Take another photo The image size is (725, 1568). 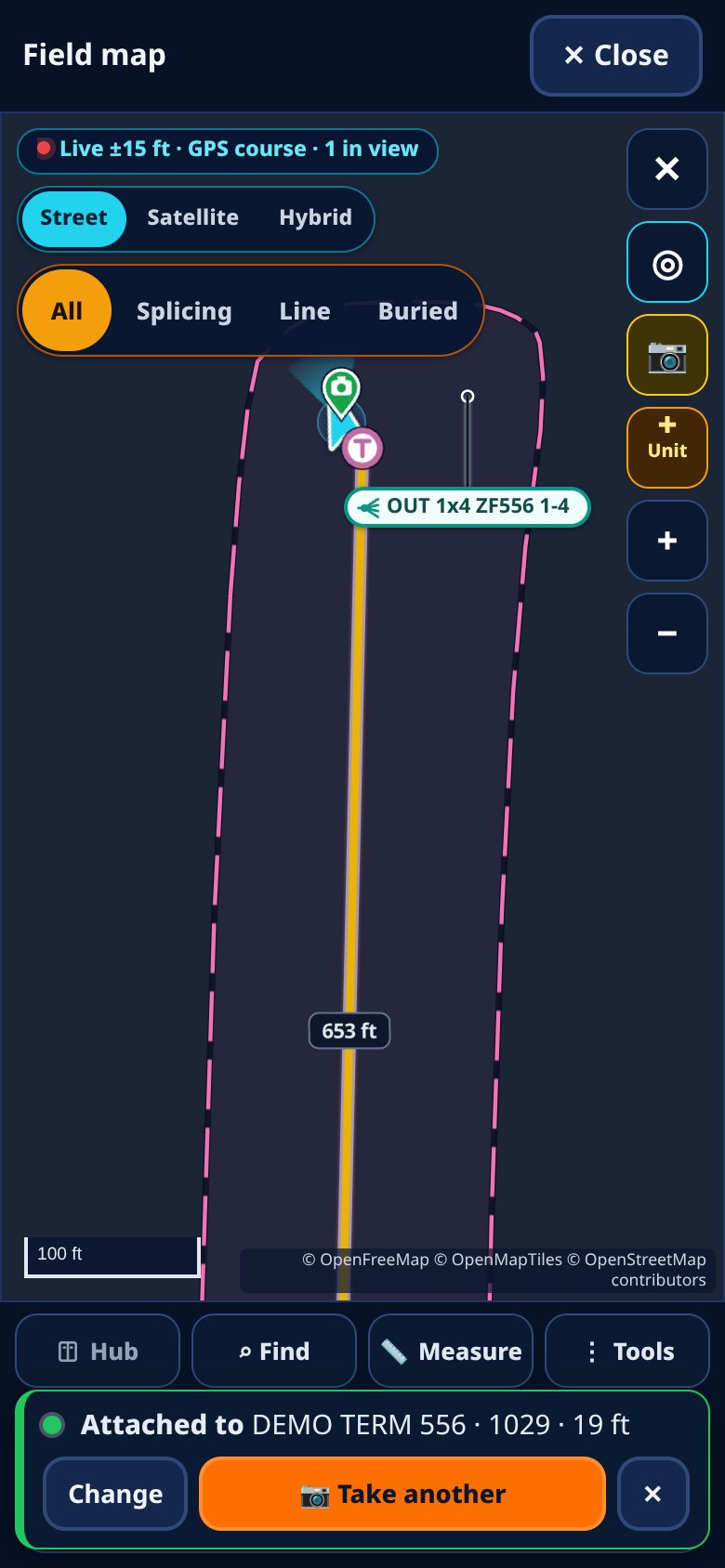tap(402, 1494)
